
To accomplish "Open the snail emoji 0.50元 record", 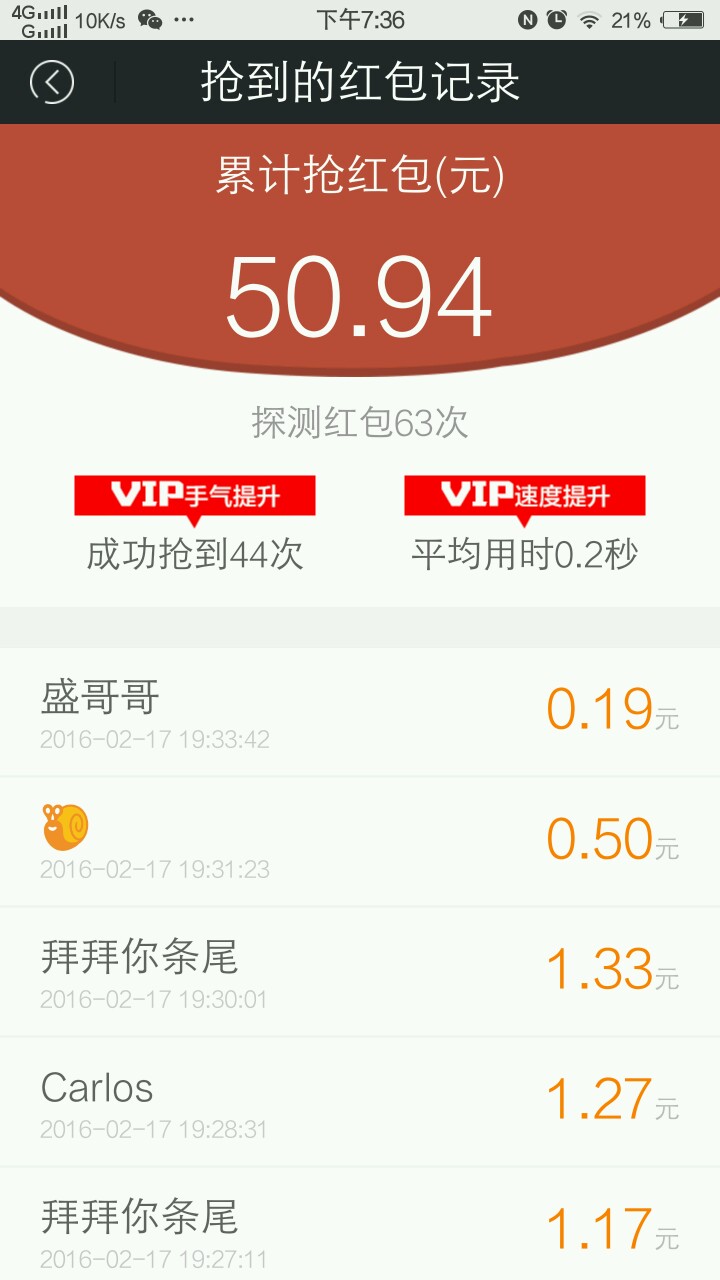I will pyautogui.click(x=360, y=841).
